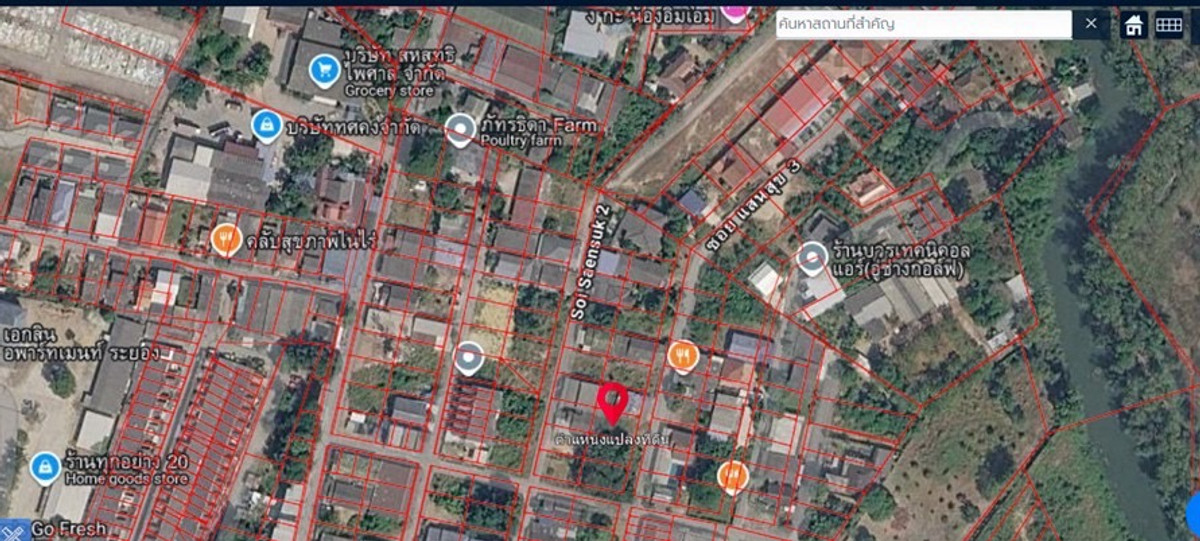Select the blue shopping bag marker บริษัท

pyautogui.click(x=266, y=125)
